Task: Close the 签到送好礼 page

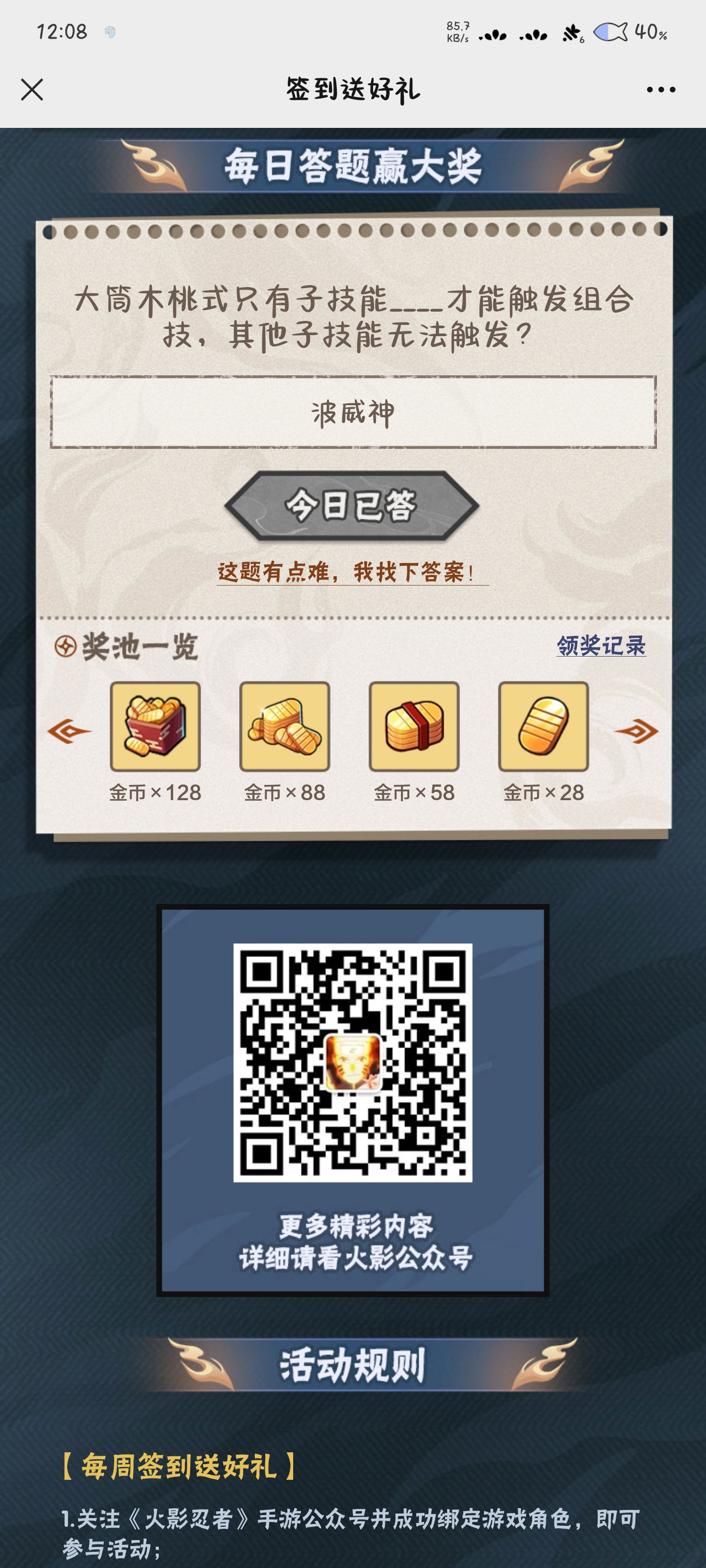Action: pos(32,90)
